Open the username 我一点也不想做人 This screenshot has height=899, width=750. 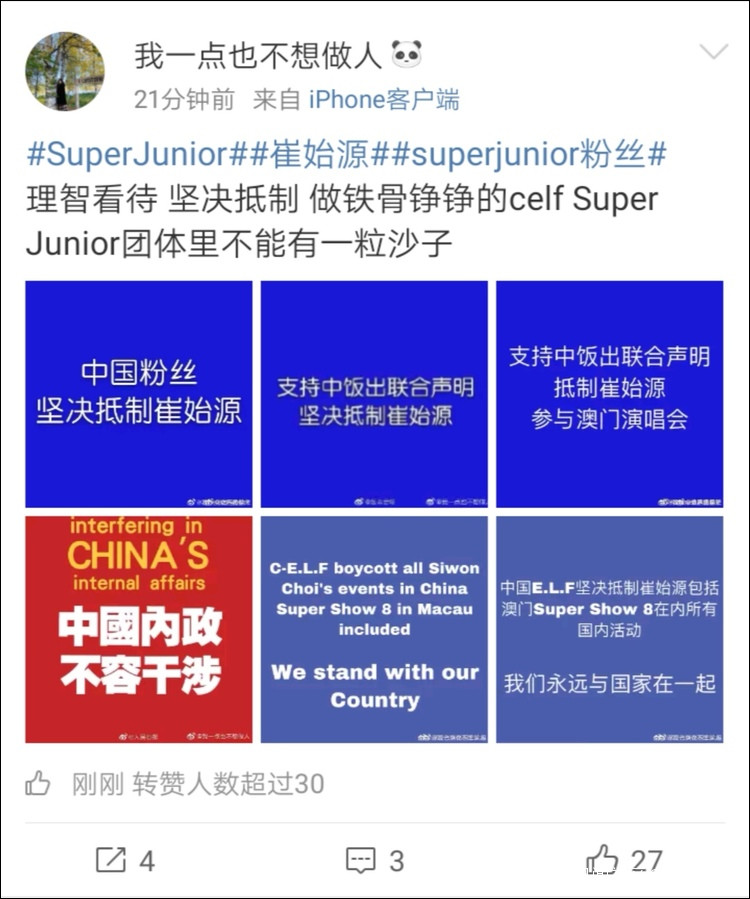point(258,55)
